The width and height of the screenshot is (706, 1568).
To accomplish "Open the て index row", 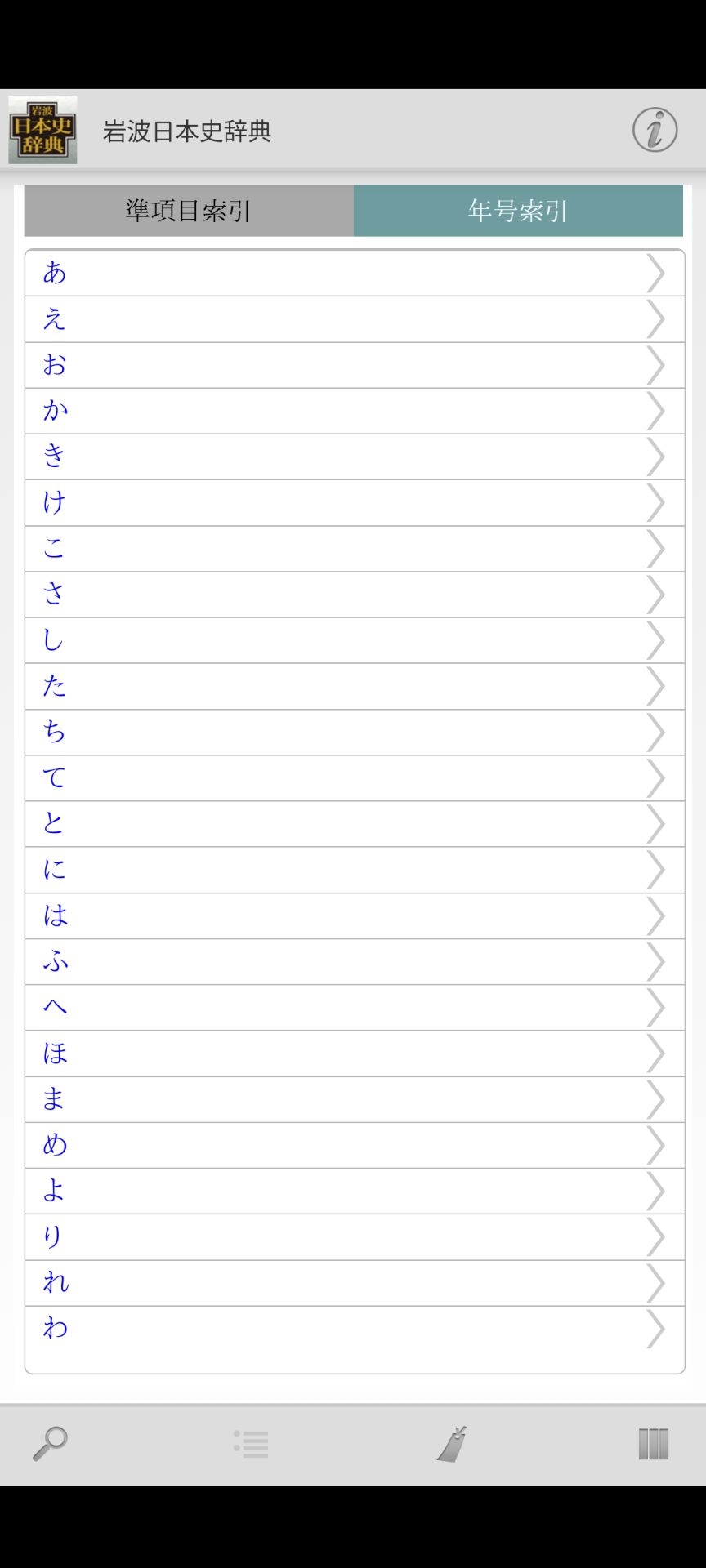I will pos(355,777).
